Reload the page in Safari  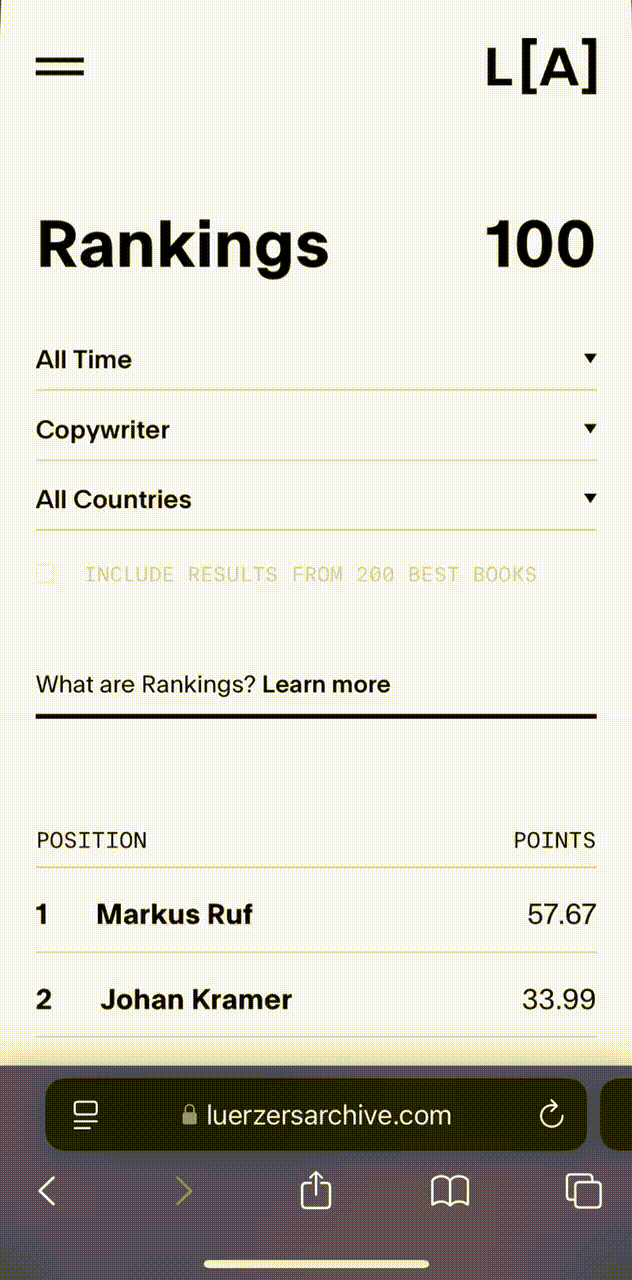coord(551,1115)
